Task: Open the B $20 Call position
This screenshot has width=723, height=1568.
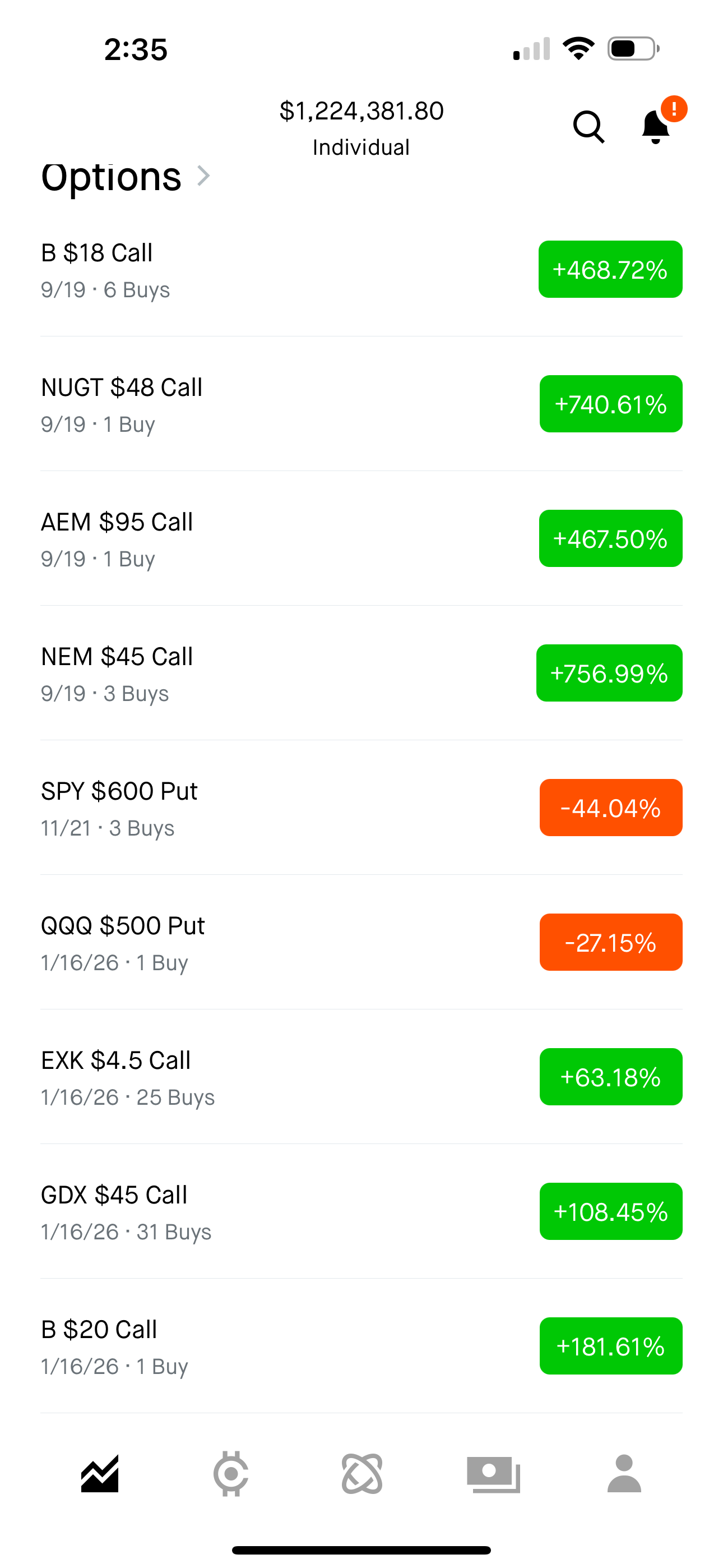Action: point(243,1346)
